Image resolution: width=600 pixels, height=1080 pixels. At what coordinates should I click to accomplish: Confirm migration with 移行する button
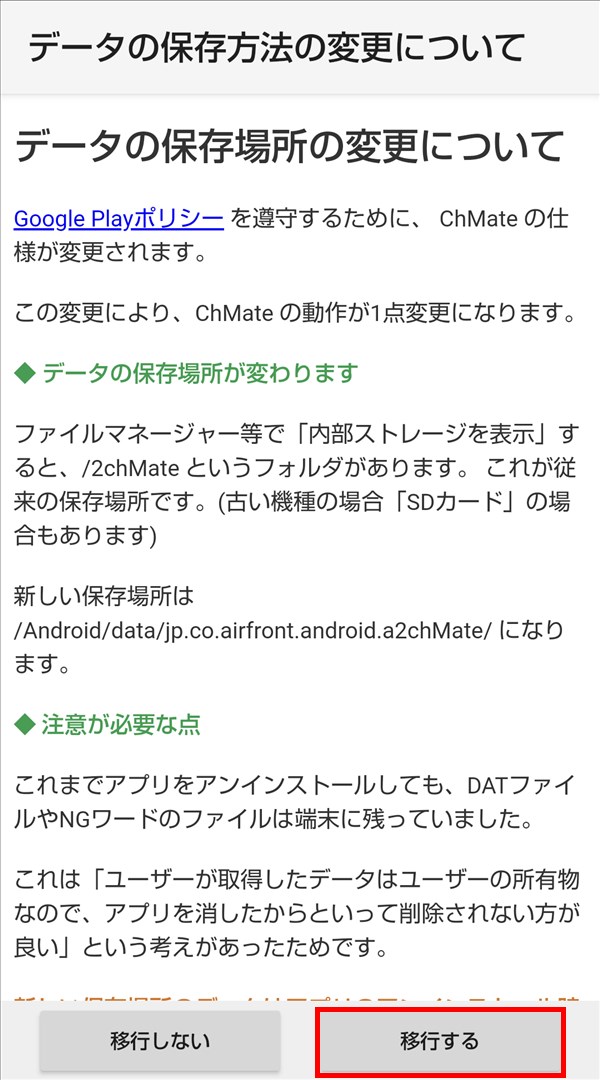(440, 1041)
